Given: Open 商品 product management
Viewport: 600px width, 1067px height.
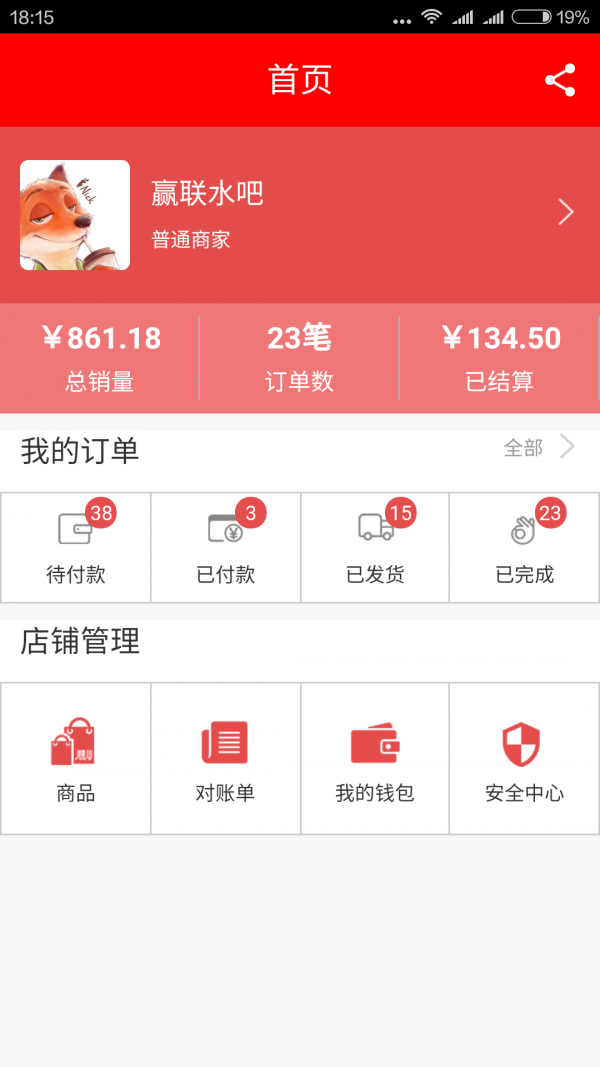Looking at the screenshot, I should tap(76, 759).
